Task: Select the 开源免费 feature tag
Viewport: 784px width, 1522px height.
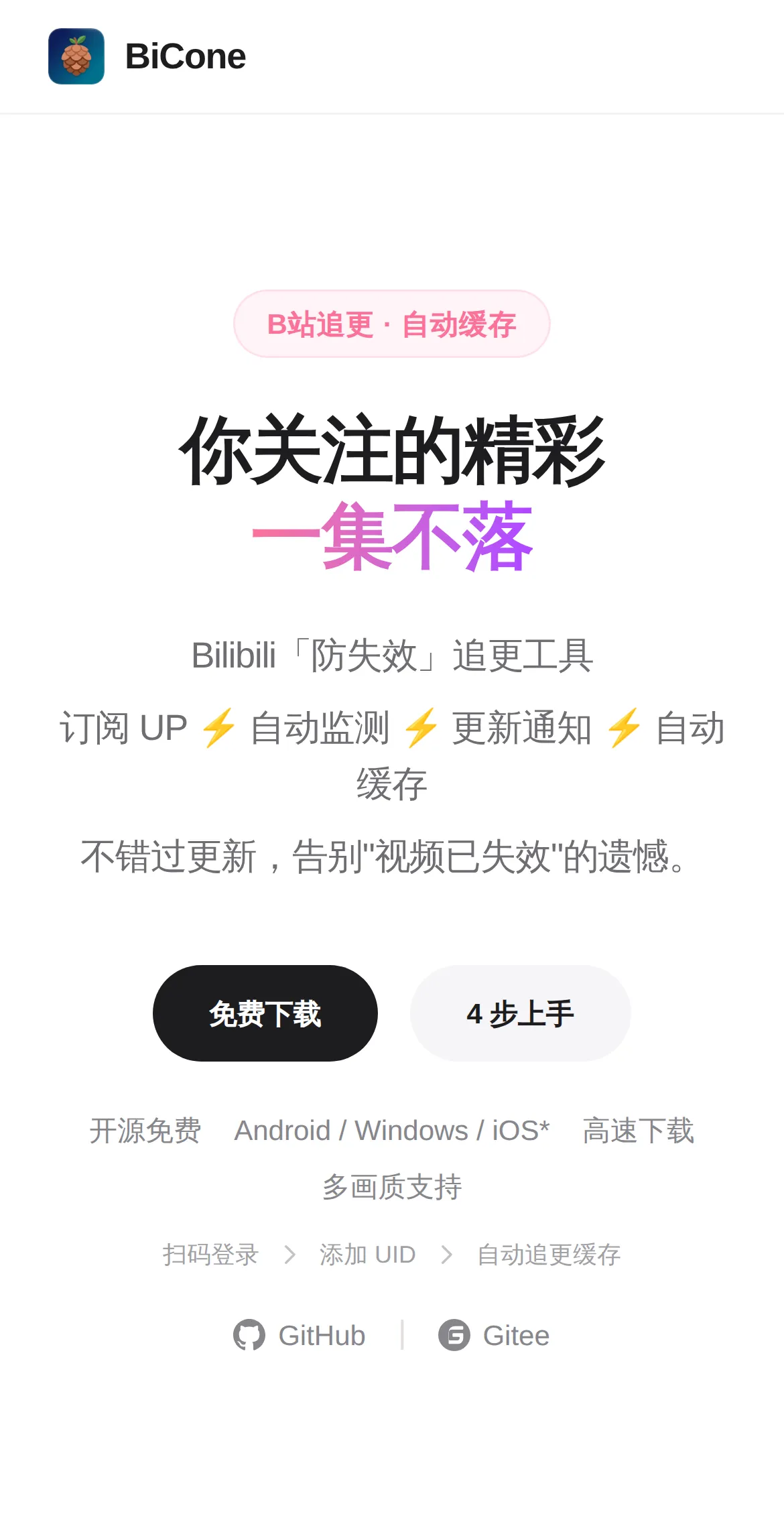Action: 145,1130
